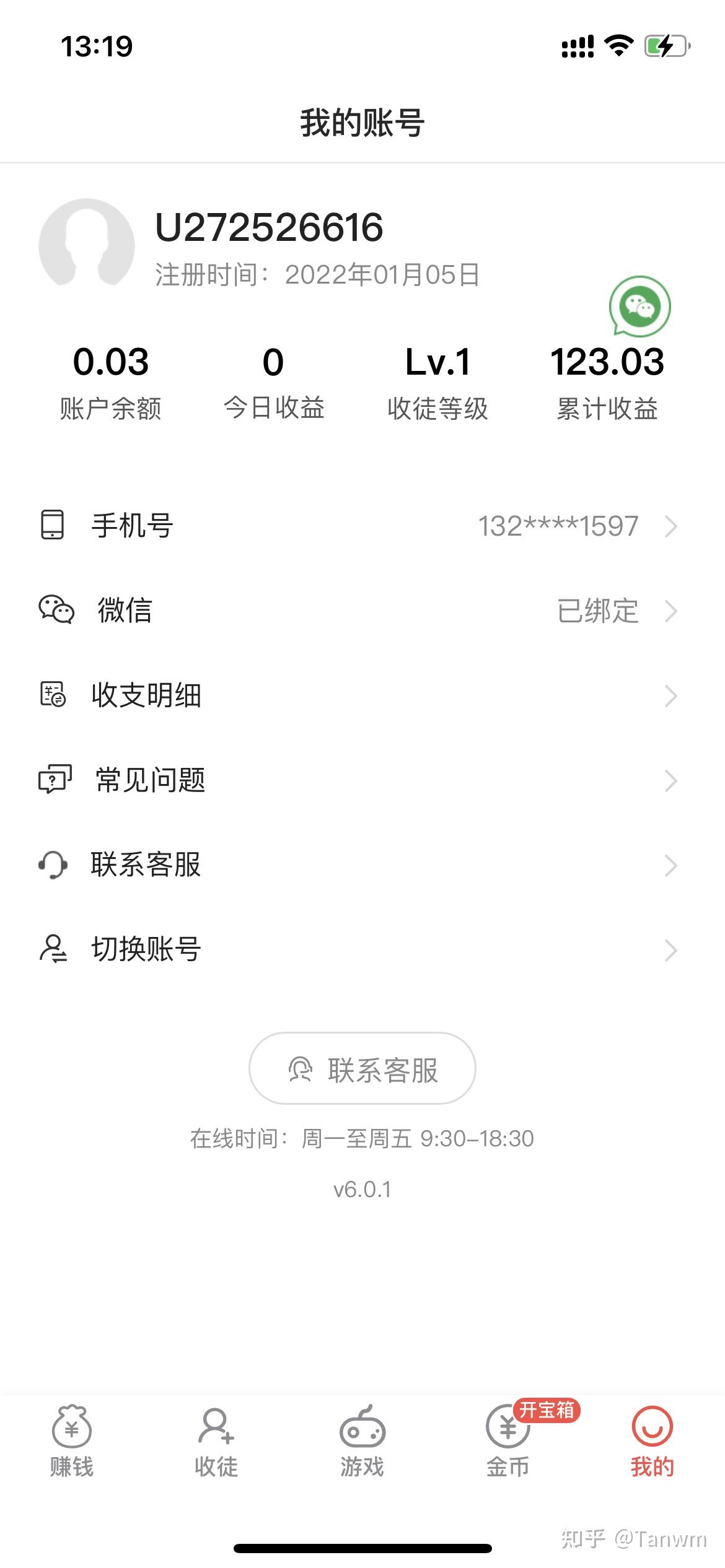This screenshot has height=1568, width=725.
Task: Open the profile avatar picture
Action: (x=87, y=246)
